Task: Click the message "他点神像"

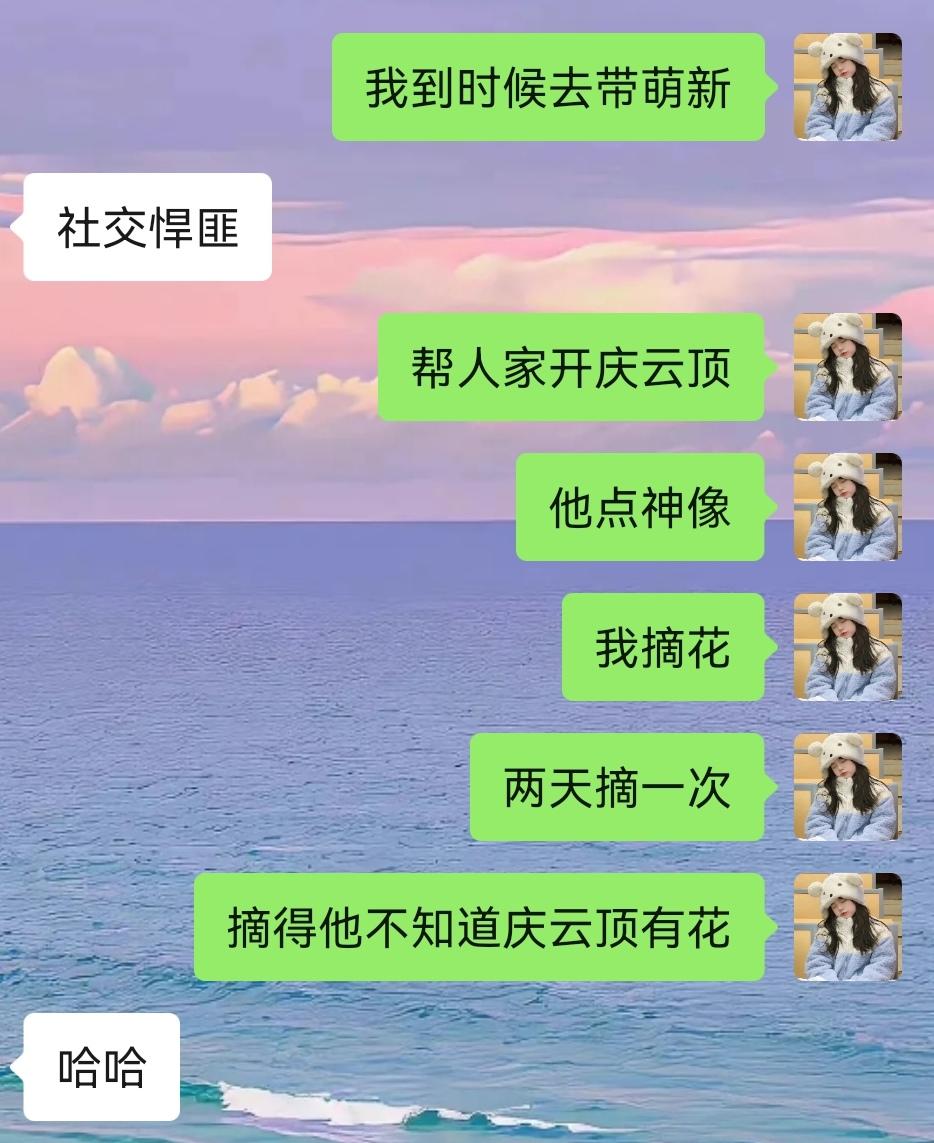Action: [640, 508]
